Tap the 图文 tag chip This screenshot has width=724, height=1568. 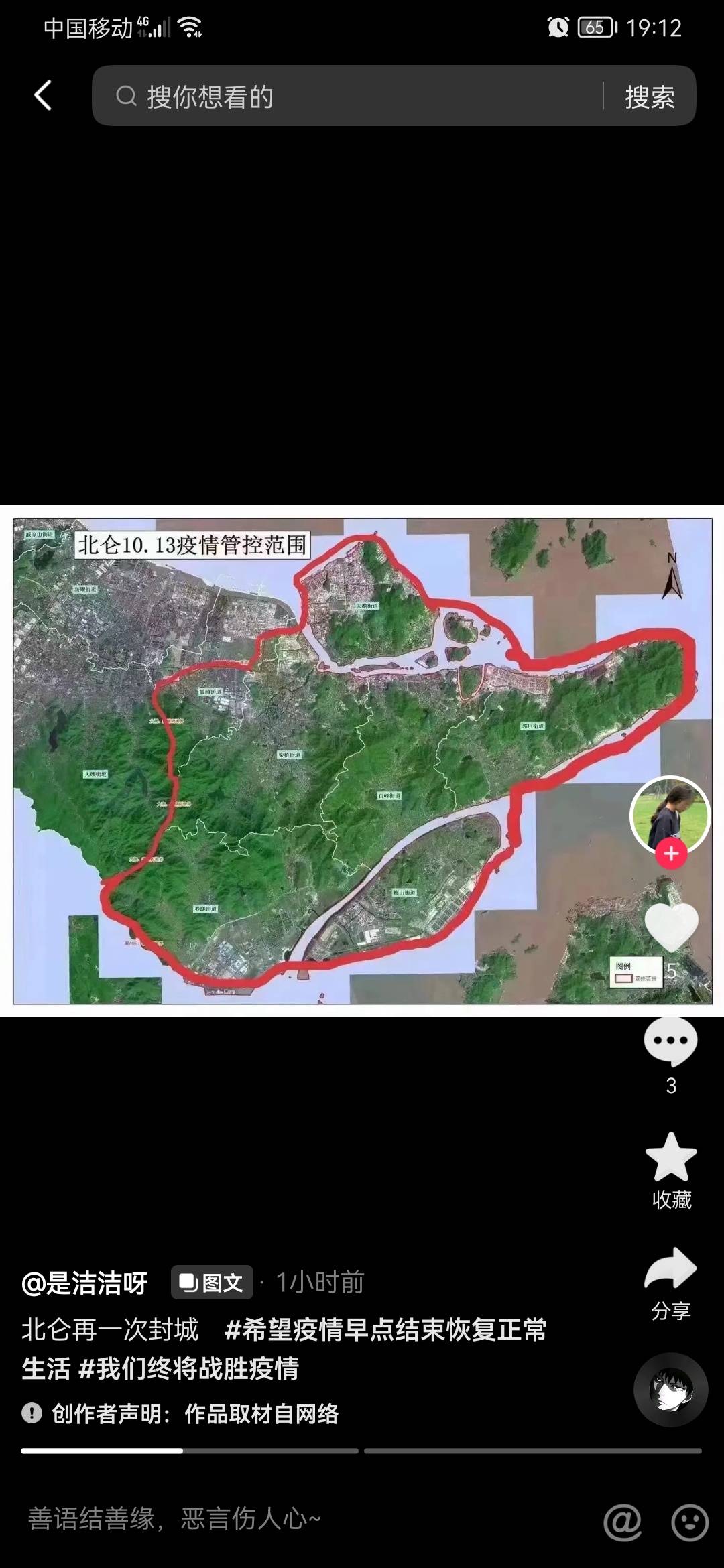pyautogui.click(x=212, y=1283)
